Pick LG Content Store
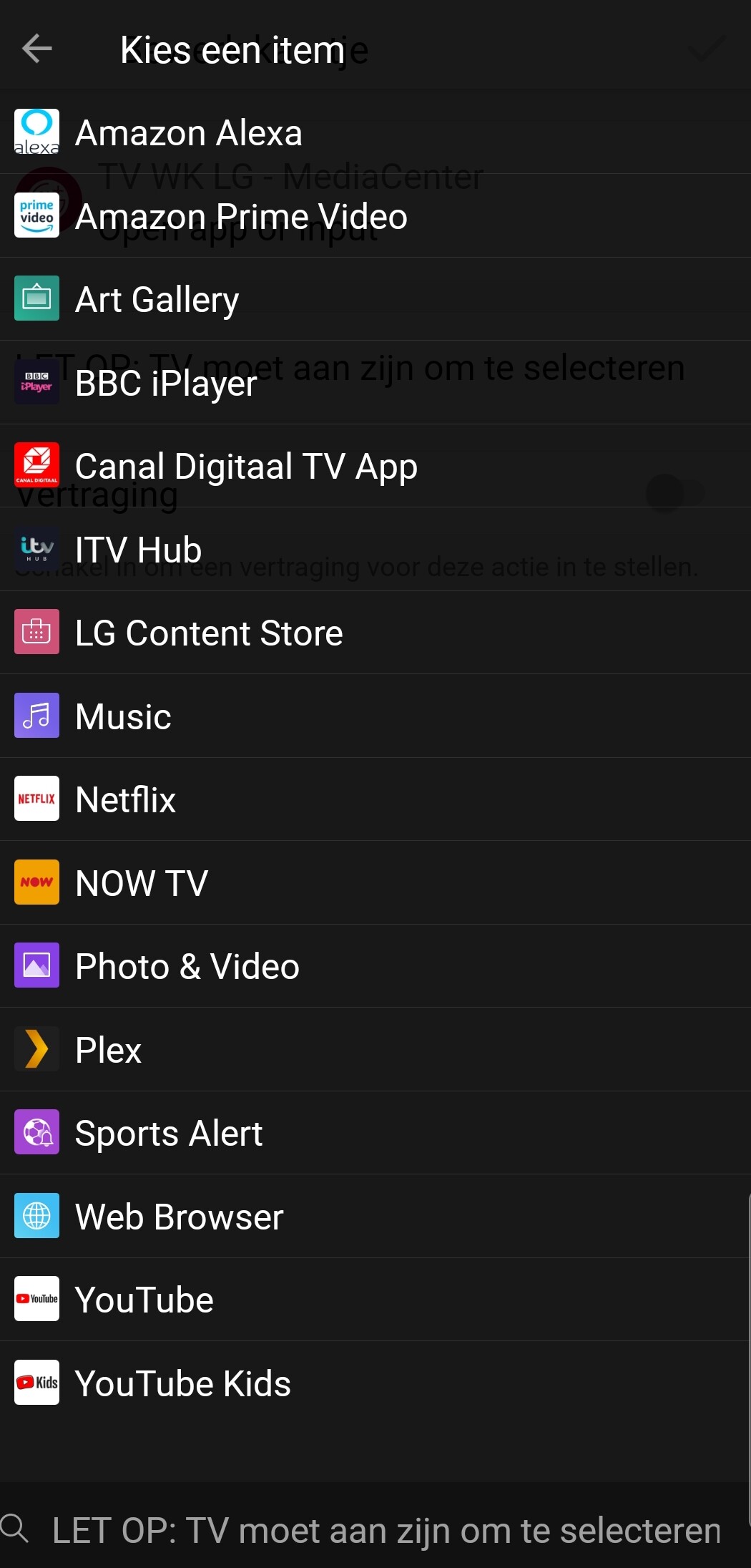Viewport: 751px width, 1568px height. (x=209, y=633)
